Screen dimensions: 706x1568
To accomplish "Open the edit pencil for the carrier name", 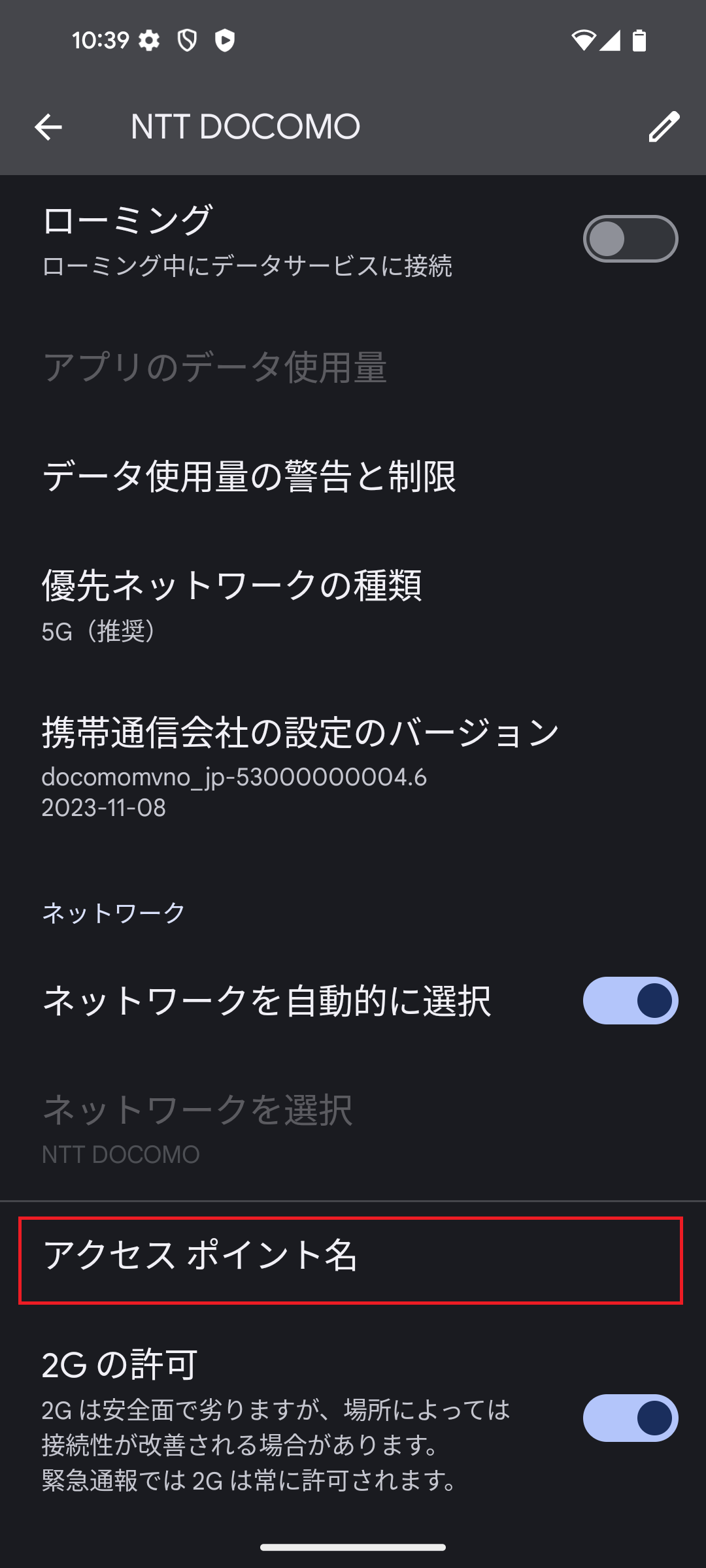I will pyautogui.click(x=663, y=127).
